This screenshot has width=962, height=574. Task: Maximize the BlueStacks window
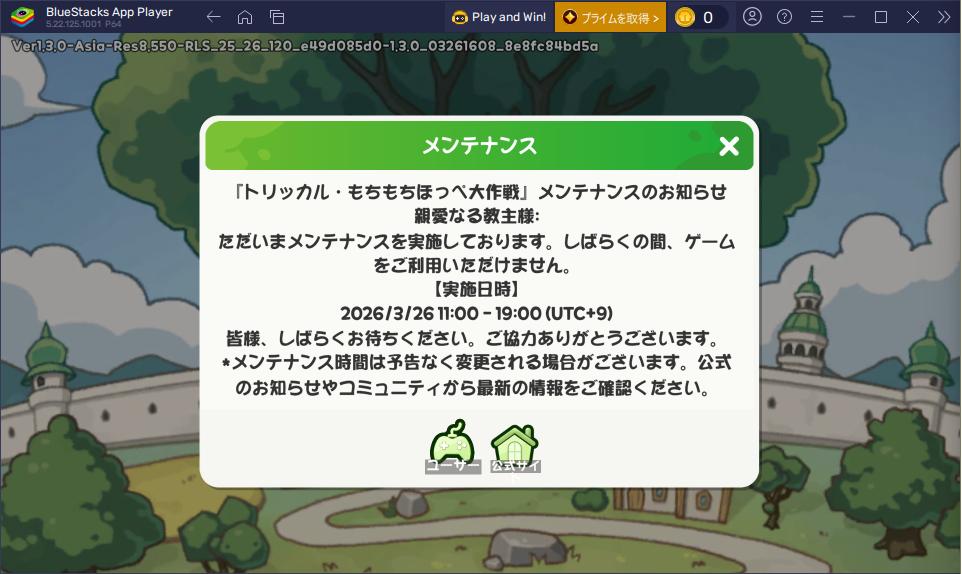(x=881, y=17)
